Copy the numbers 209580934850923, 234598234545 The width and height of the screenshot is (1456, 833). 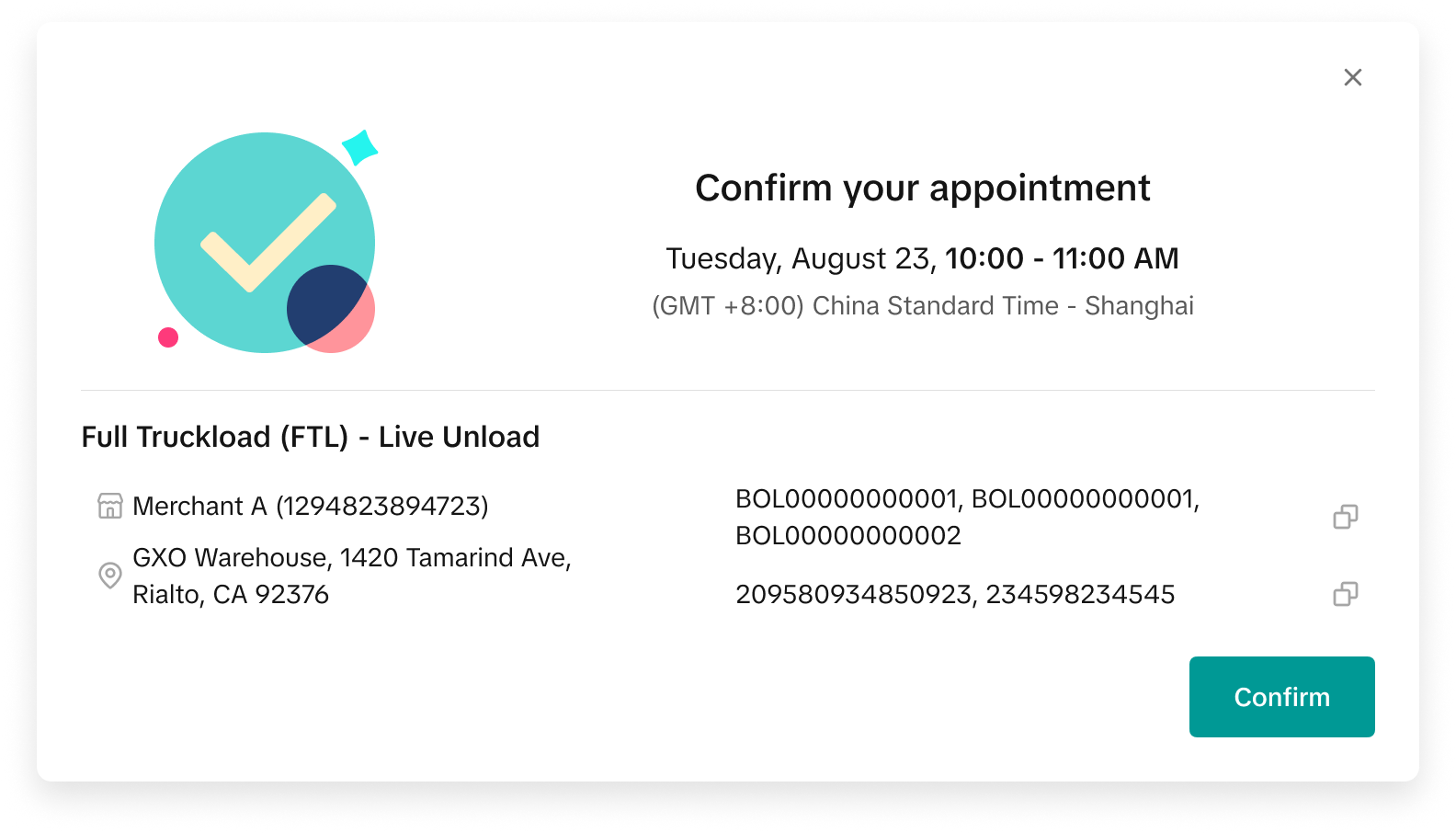[x=1345, y=594]
